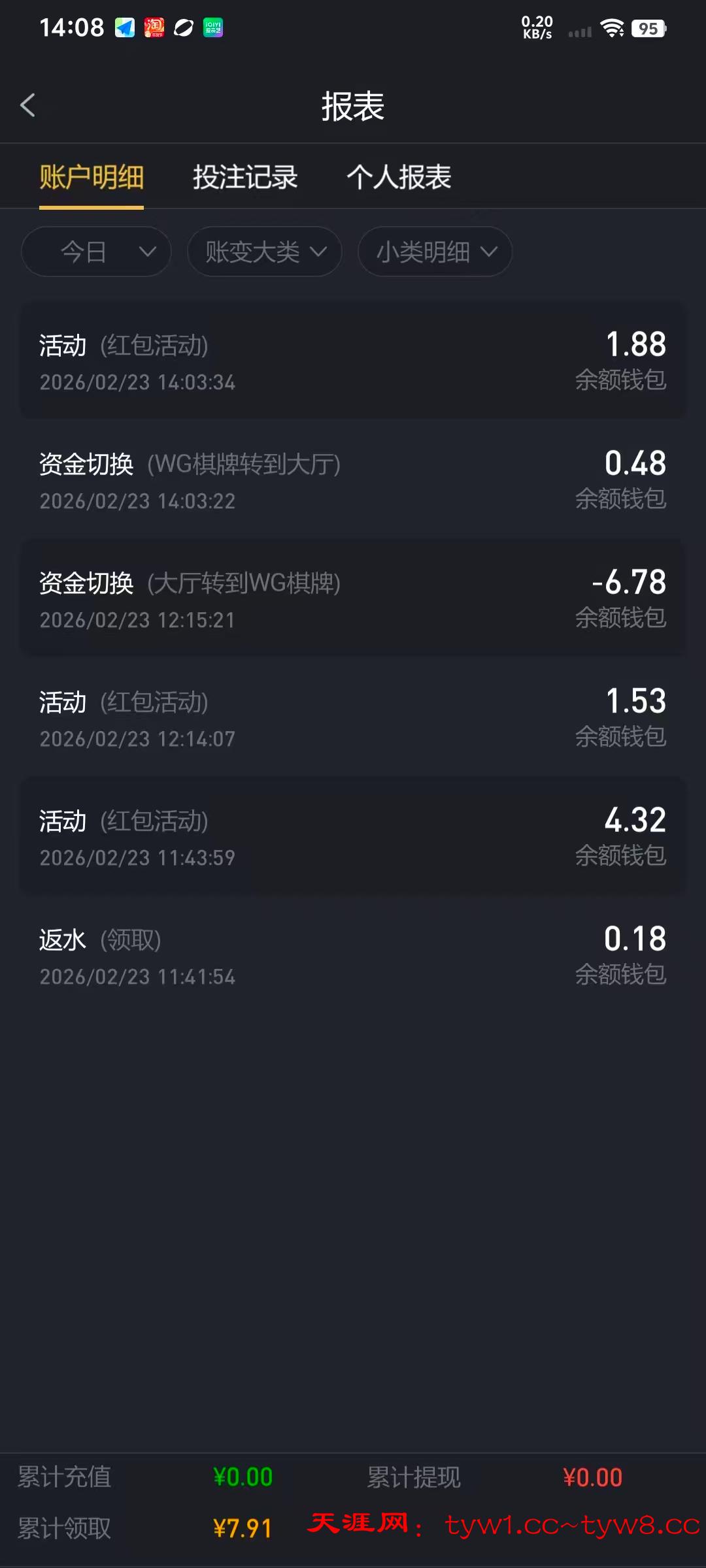This screenshot has width=706, height=1568.
Task: Switch to the 个人报表 tab
Action: pos(399,177)
